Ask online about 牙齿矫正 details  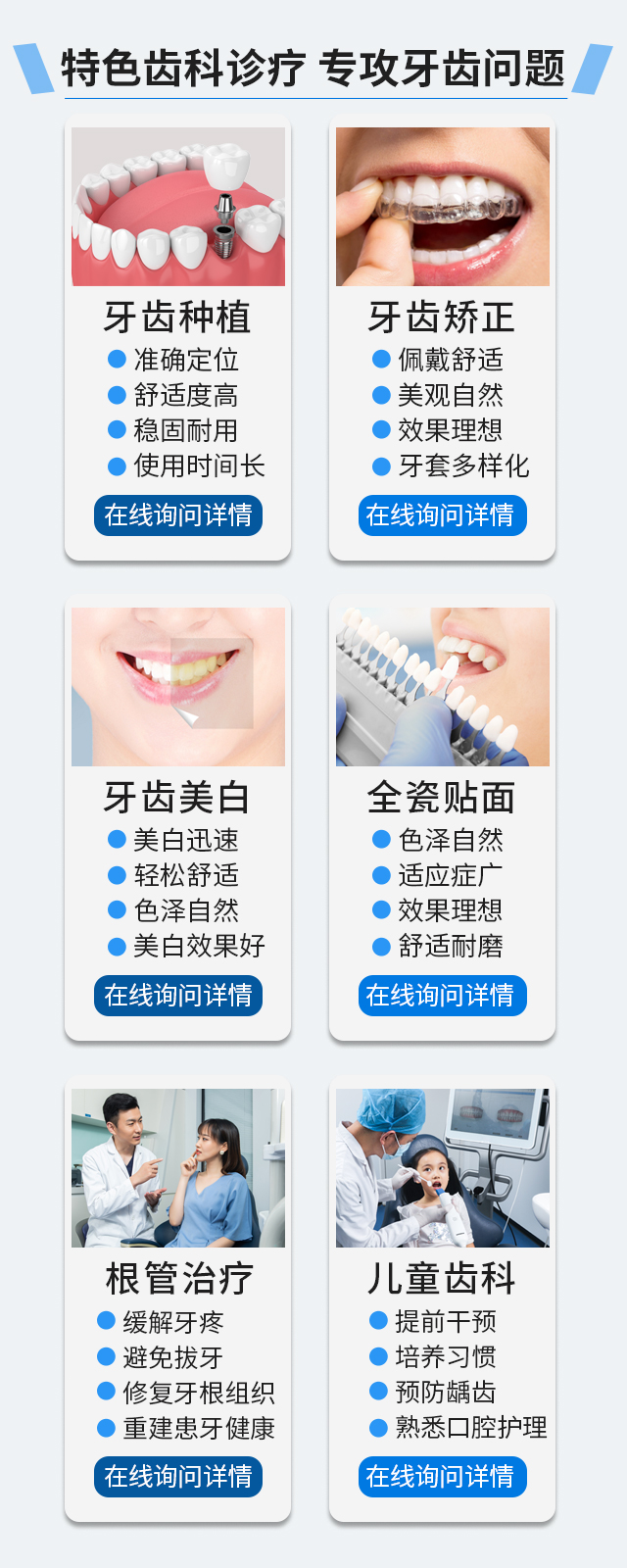tap(442, 515)
